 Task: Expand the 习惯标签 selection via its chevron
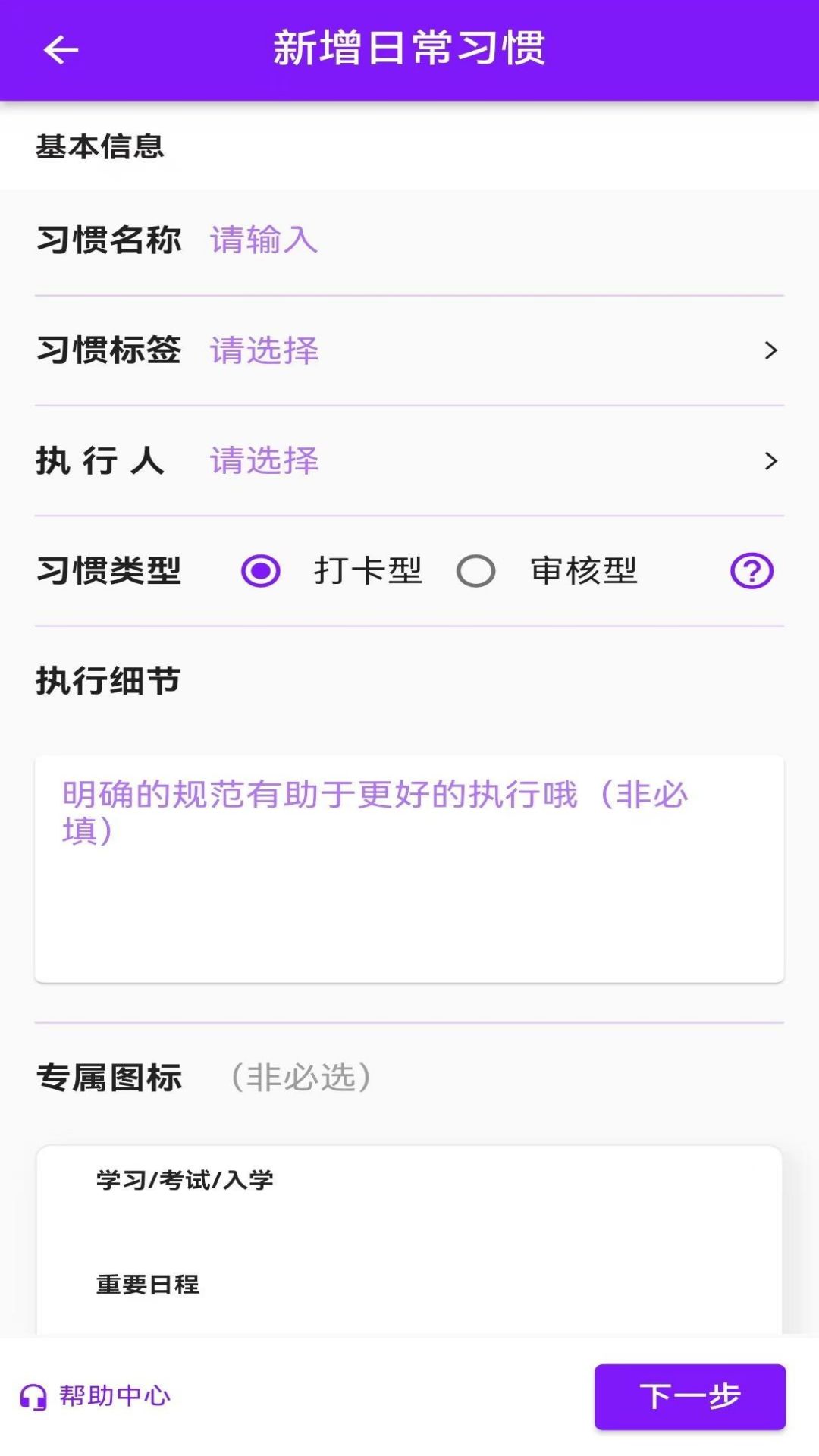tap(772, 350)
